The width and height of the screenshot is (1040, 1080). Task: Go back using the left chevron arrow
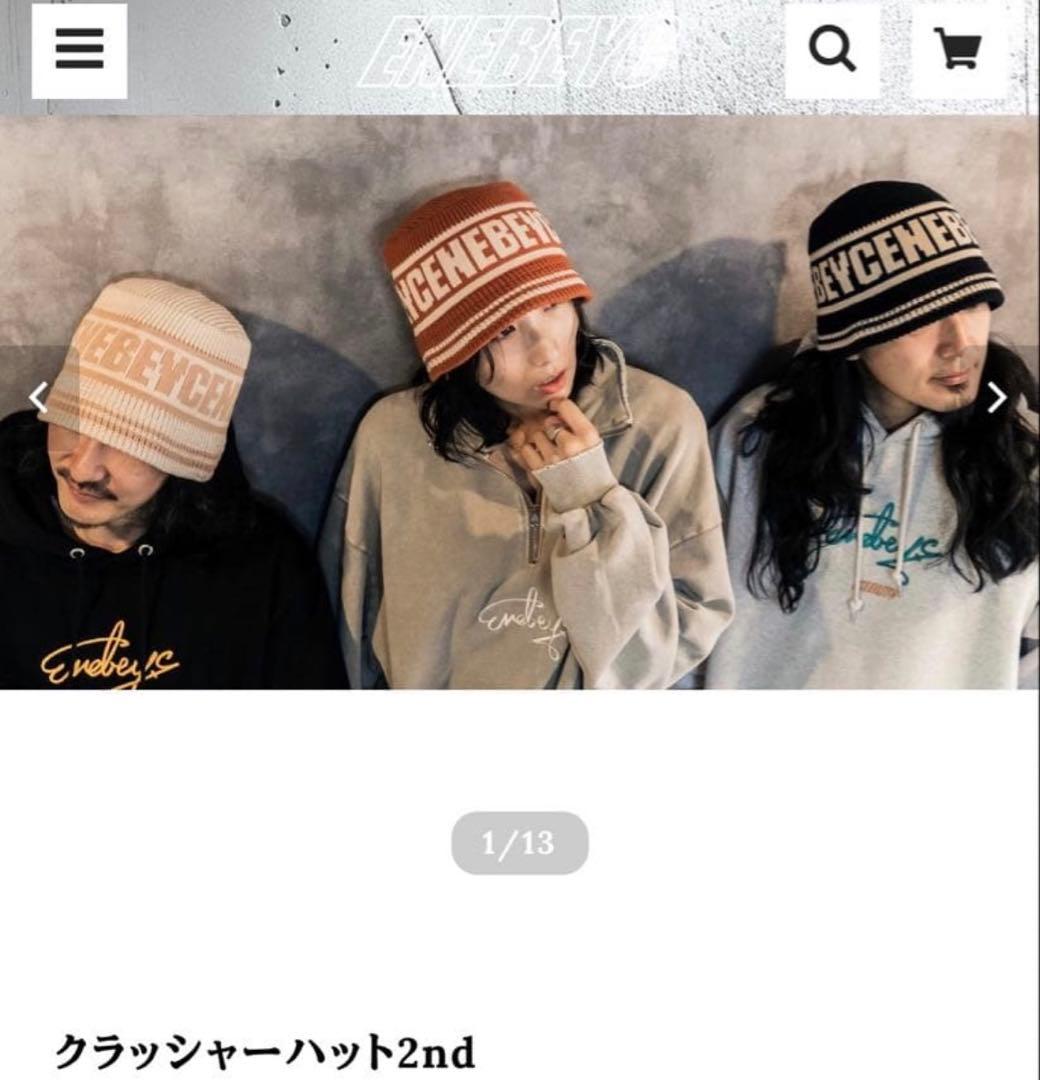pyautogui.click(x=40, y=398)
